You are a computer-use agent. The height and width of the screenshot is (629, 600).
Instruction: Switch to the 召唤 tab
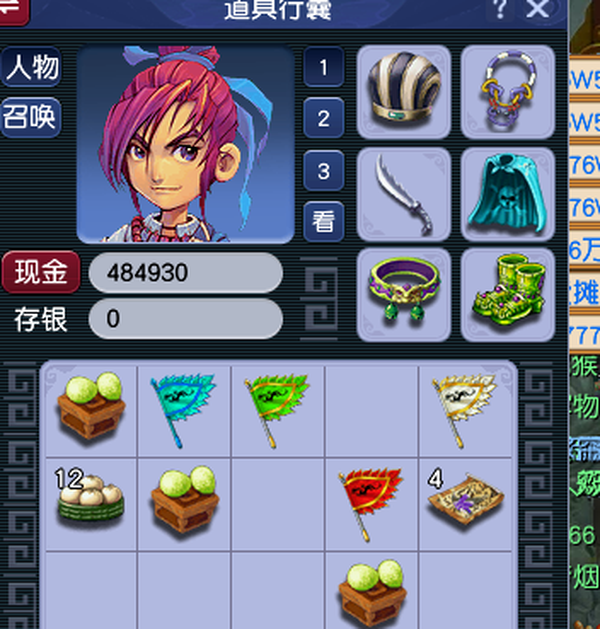click(x=30, y=118)
